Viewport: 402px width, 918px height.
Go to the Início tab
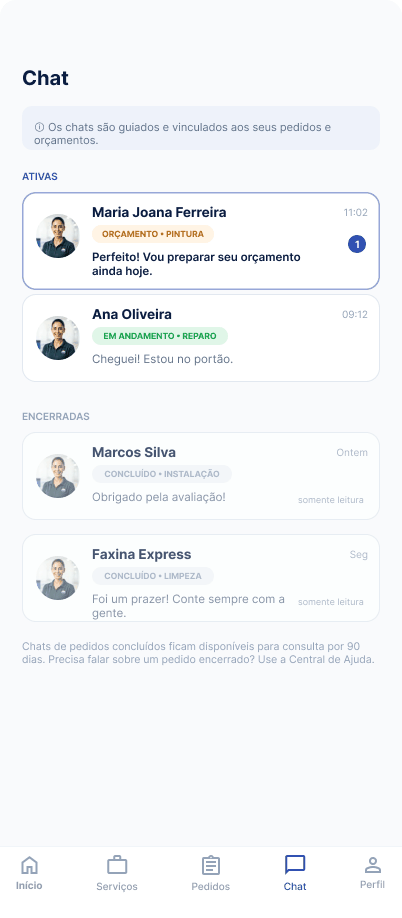(29, 873)
